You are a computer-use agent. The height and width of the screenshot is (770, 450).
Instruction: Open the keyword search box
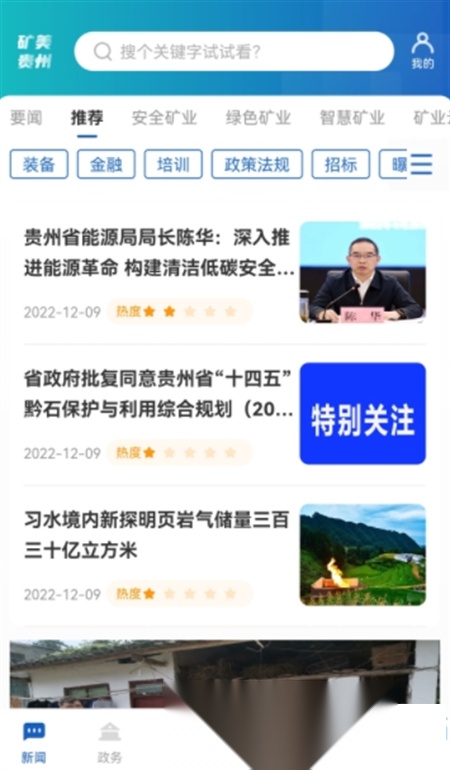pyautogui.click(x=234, y=52)
